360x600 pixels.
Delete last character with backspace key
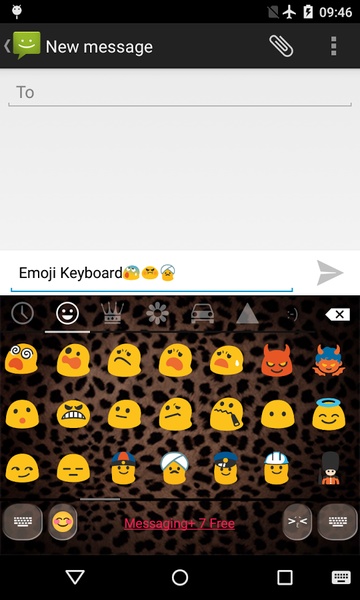click(x=337, y=315)
